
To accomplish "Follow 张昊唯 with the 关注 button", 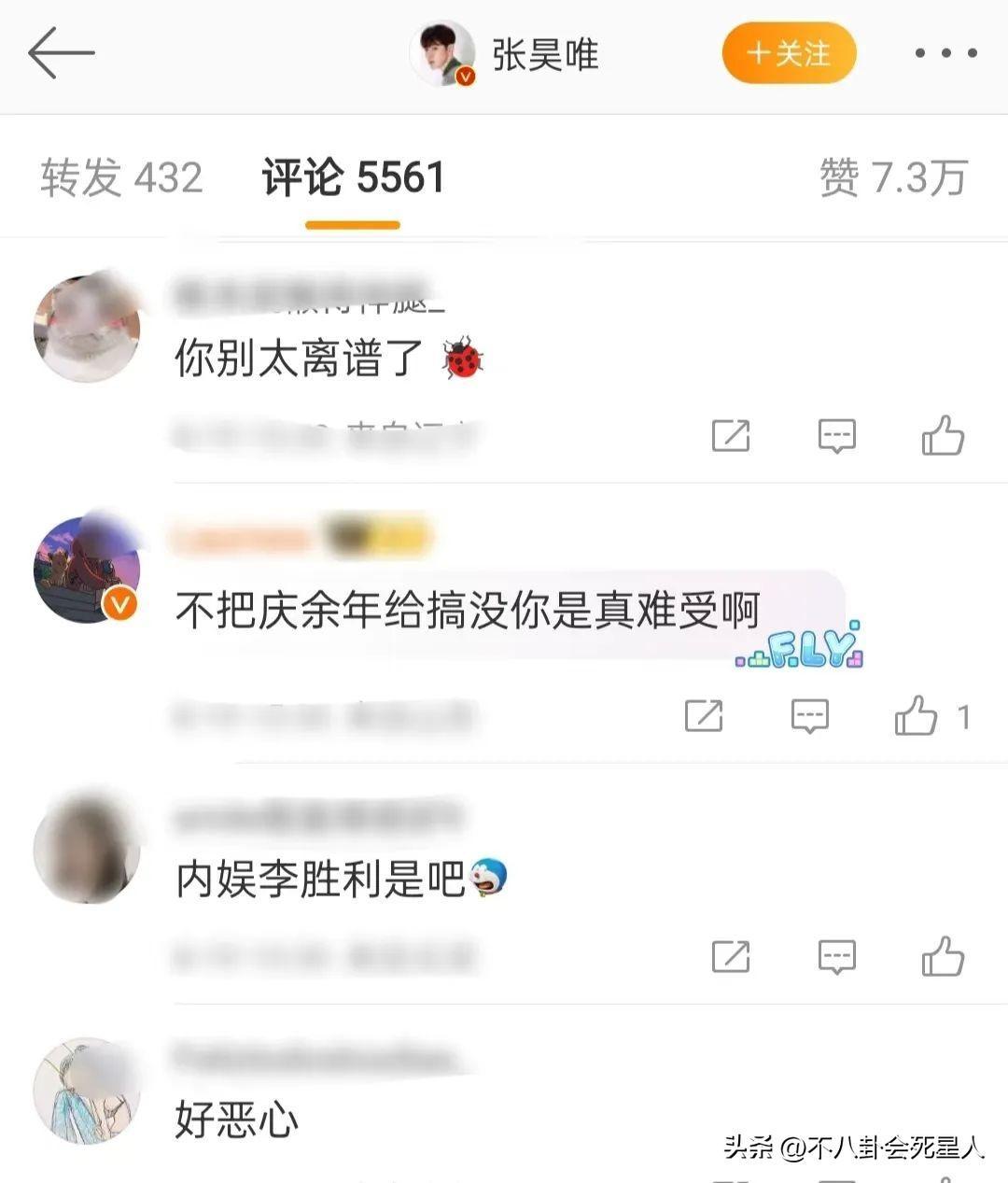I will [789, 53].
